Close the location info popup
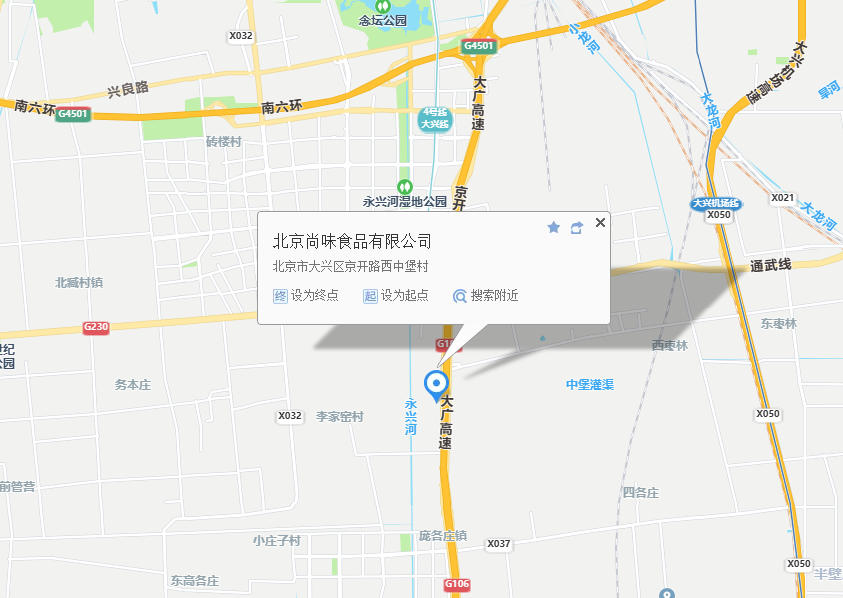Screen dimensions: 843x598 click(x=600, y=223)
